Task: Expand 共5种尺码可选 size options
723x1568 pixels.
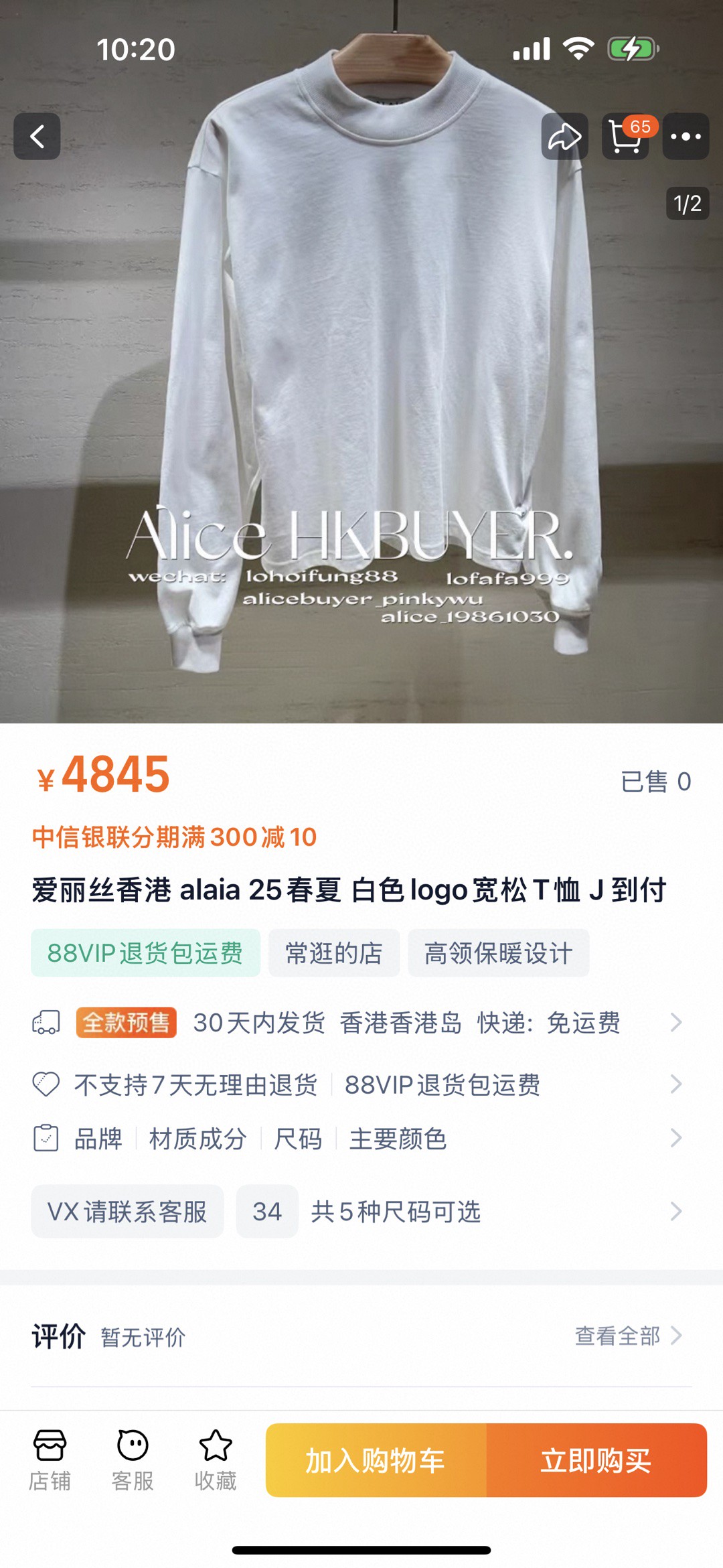Action: (495, 1212)
